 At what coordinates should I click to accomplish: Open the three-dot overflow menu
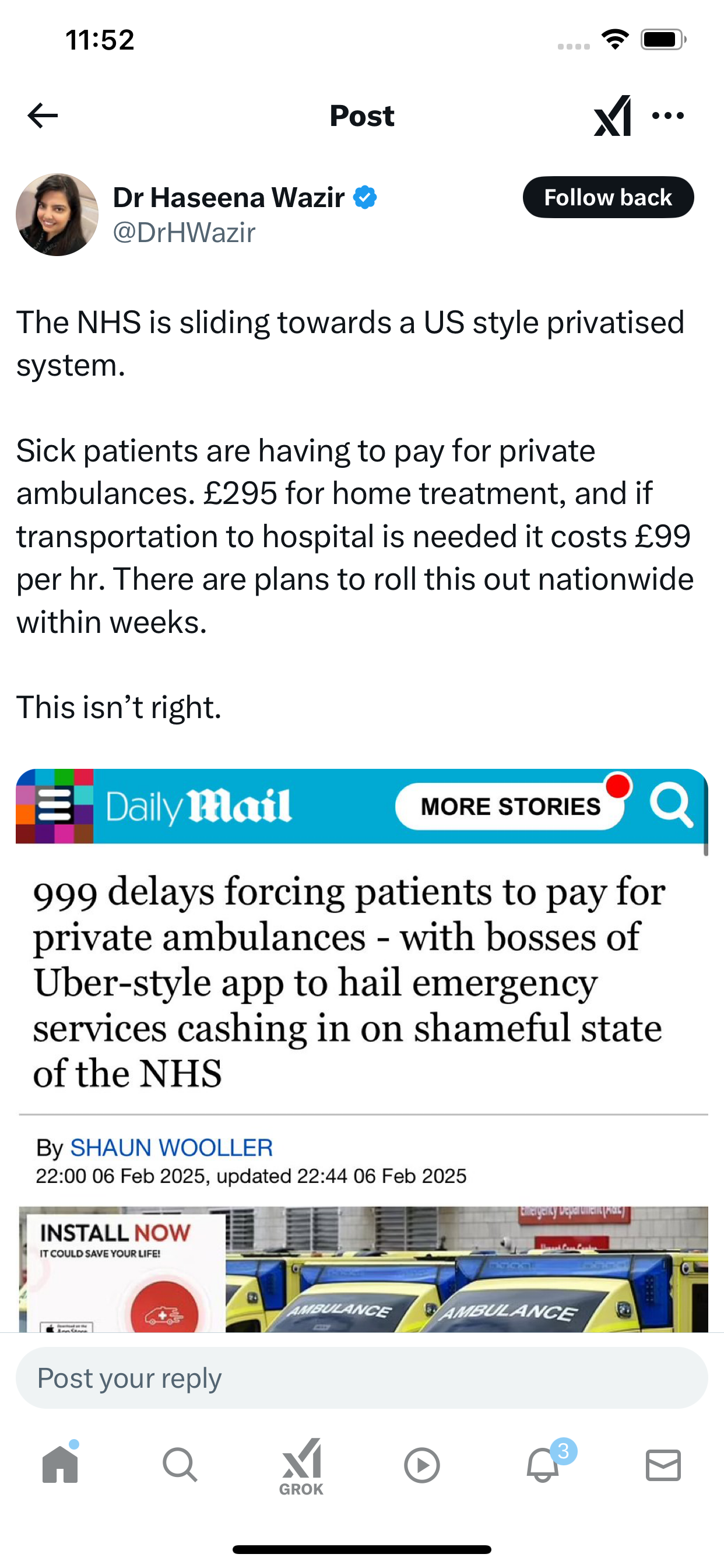click(x=667, y=116)
